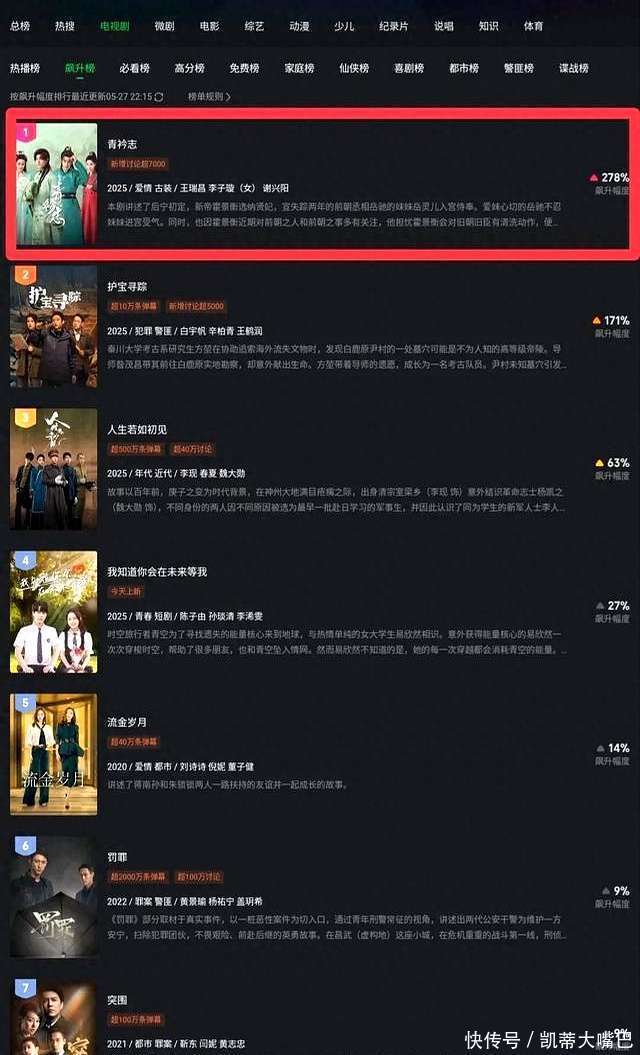
Task: Switch to the 体育 tab
Action: [533, 25]
